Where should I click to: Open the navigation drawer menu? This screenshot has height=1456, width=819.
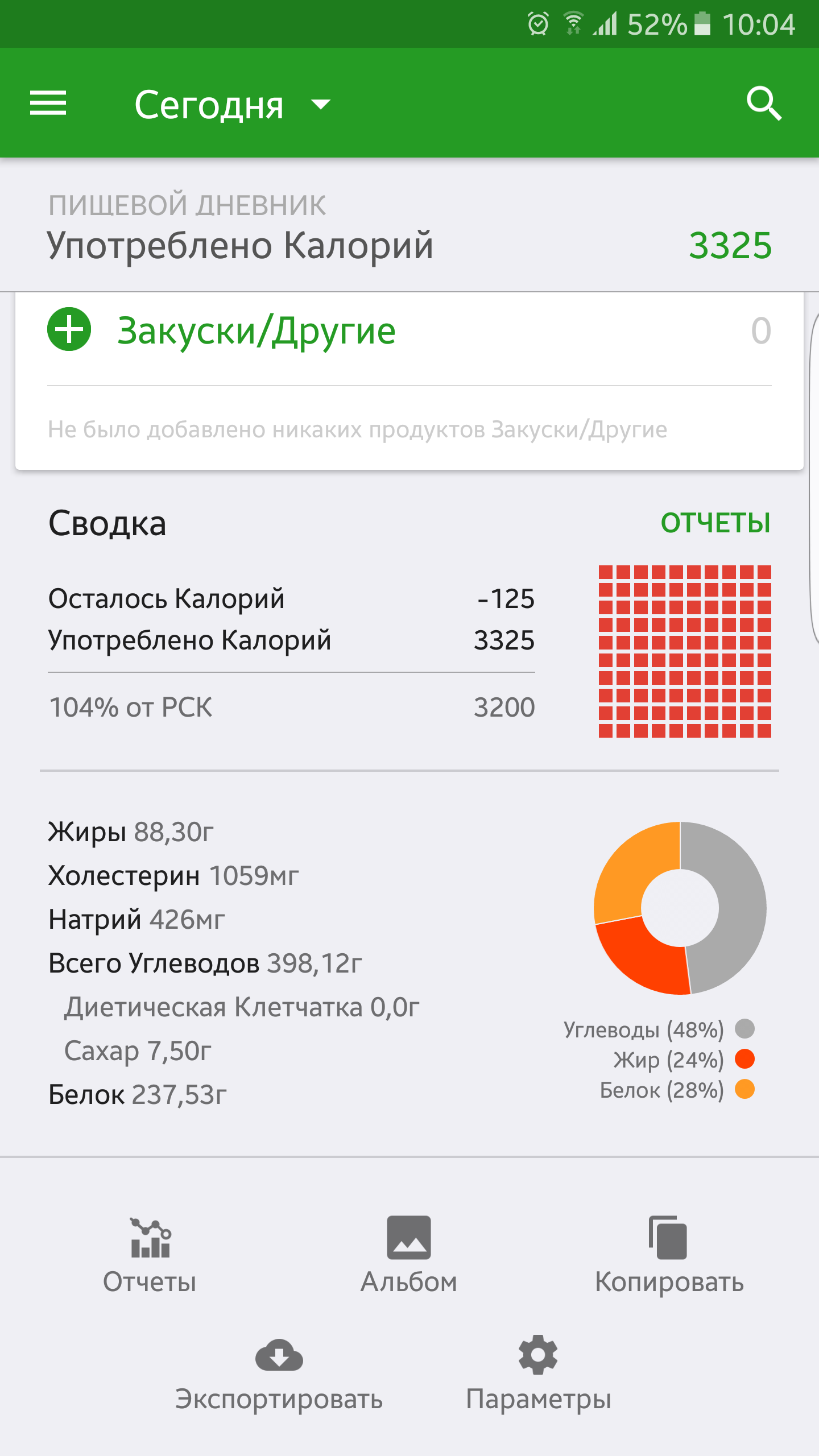(49, 104)
